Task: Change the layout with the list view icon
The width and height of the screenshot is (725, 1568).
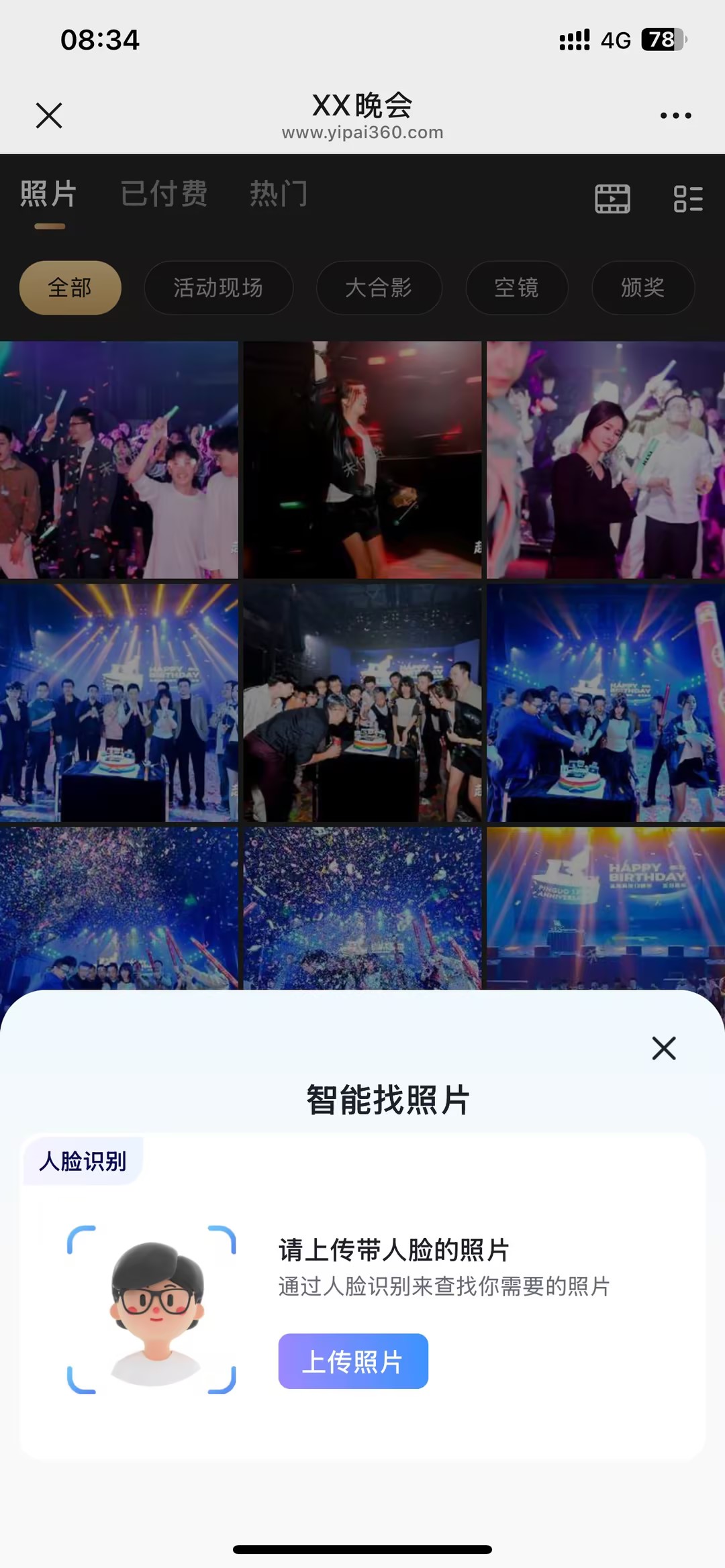Action: point(688,199)
